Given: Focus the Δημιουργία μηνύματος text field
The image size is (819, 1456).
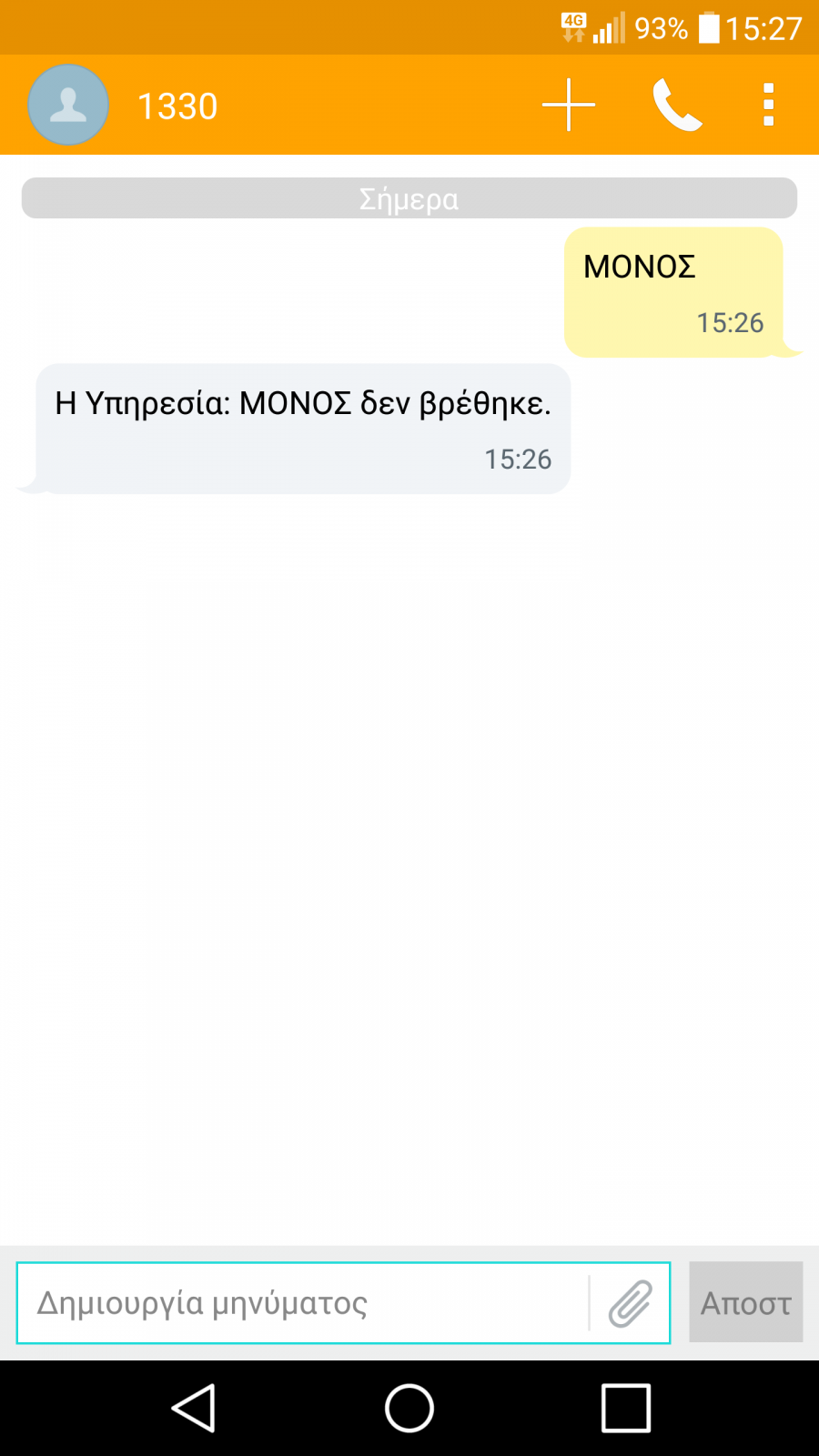Looking at the screenshot, I should (302, 1303).
